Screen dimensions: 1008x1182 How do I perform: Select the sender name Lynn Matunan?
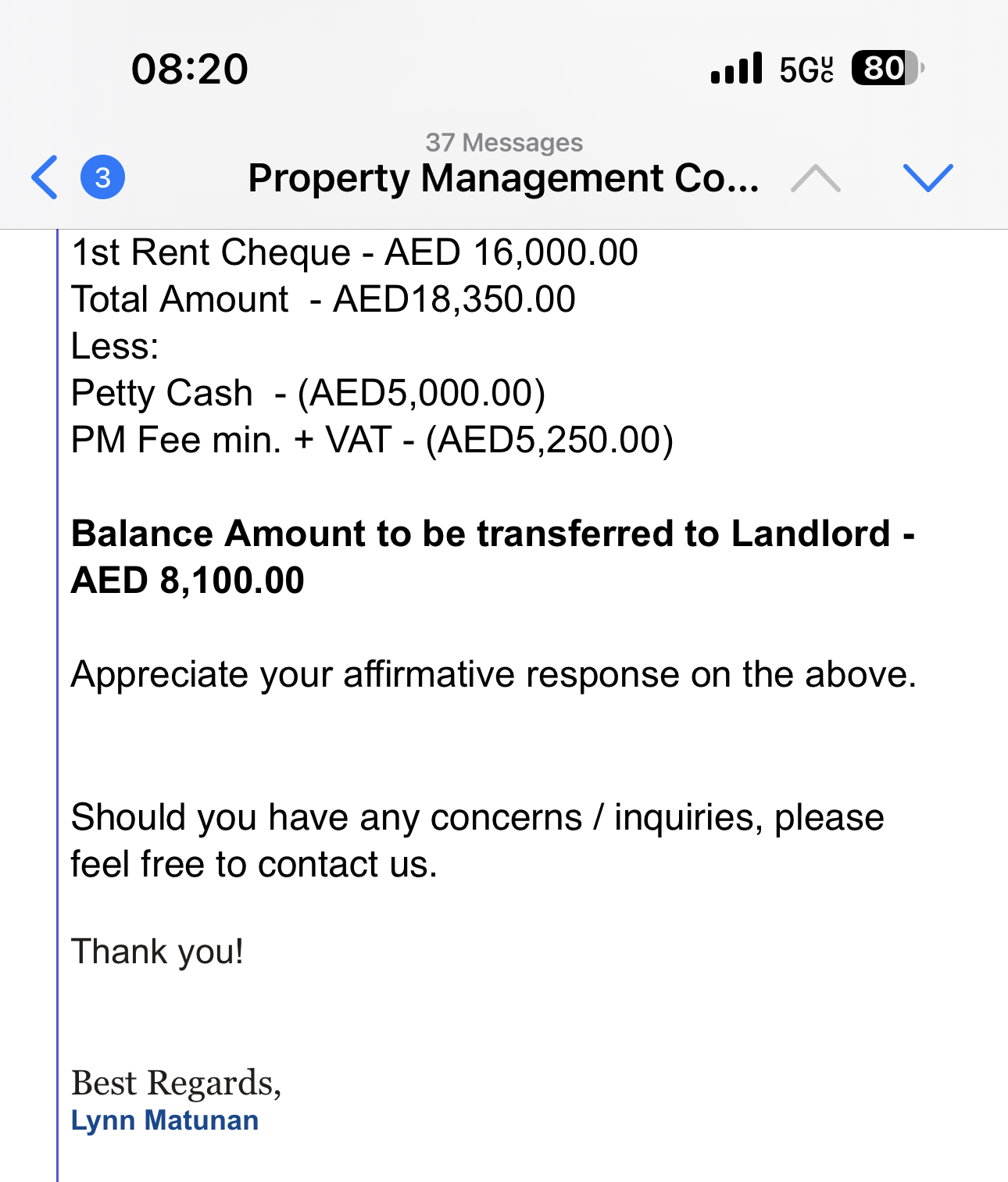(x=163, y=1120)
